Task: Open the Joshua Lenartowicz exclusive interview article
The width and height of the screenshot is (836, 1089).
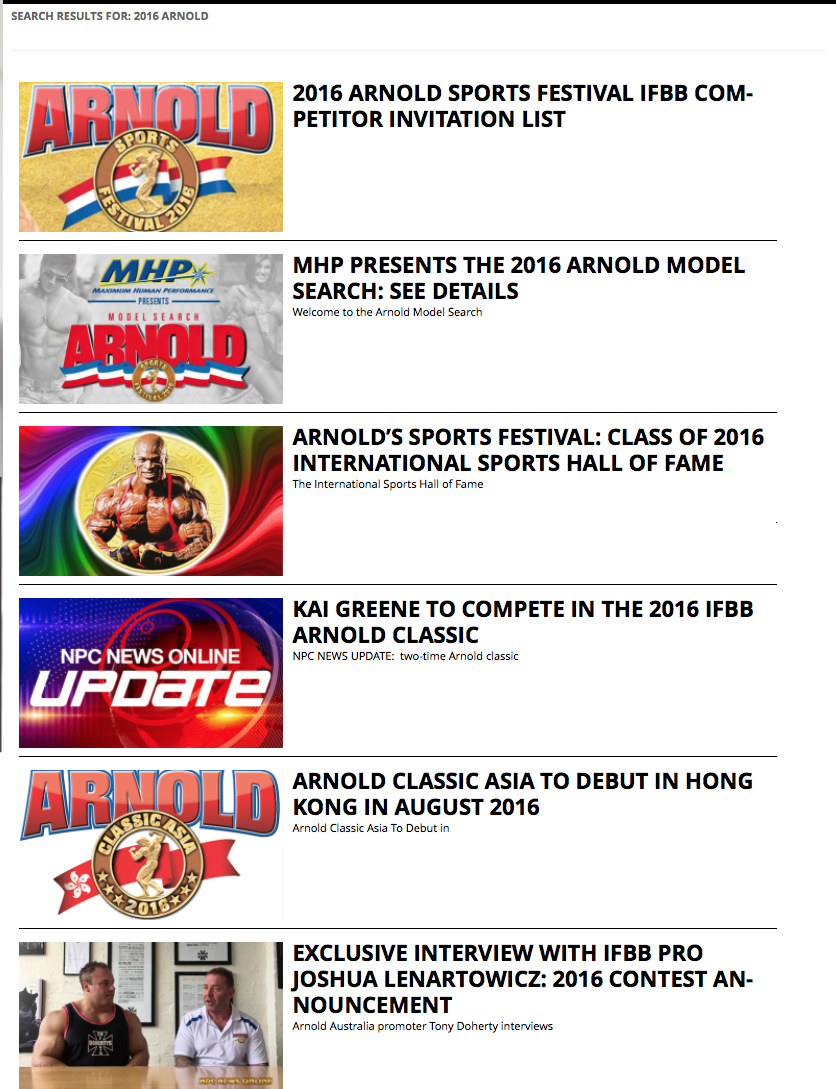Action: click(x=521, y=979)
